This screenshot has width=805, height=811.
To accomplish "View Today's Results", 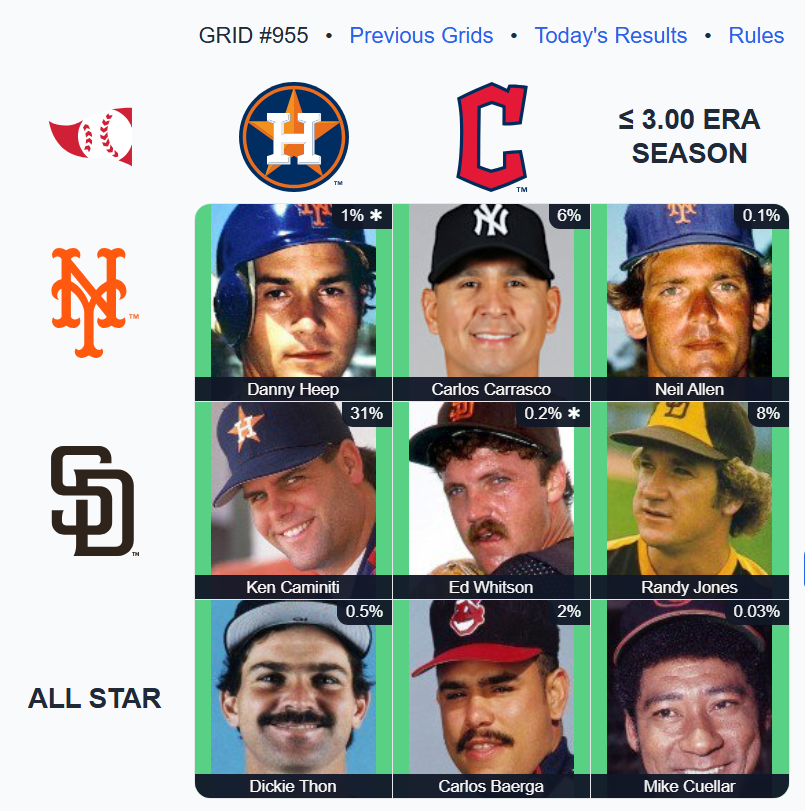I will point(610,36).
